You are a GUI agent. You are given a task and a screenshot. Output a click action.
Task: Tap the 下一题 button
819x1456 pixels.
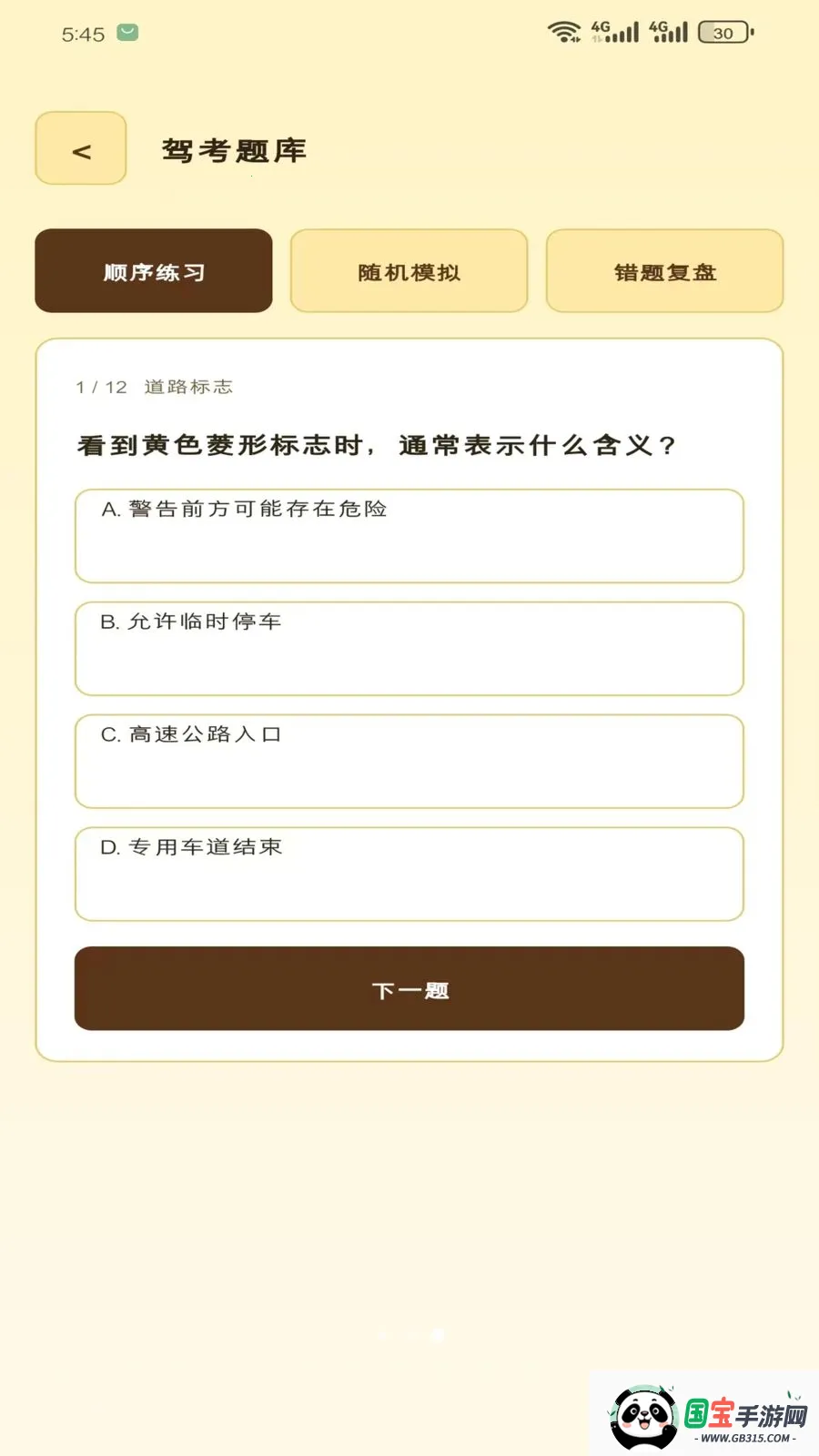coord(409,989)
